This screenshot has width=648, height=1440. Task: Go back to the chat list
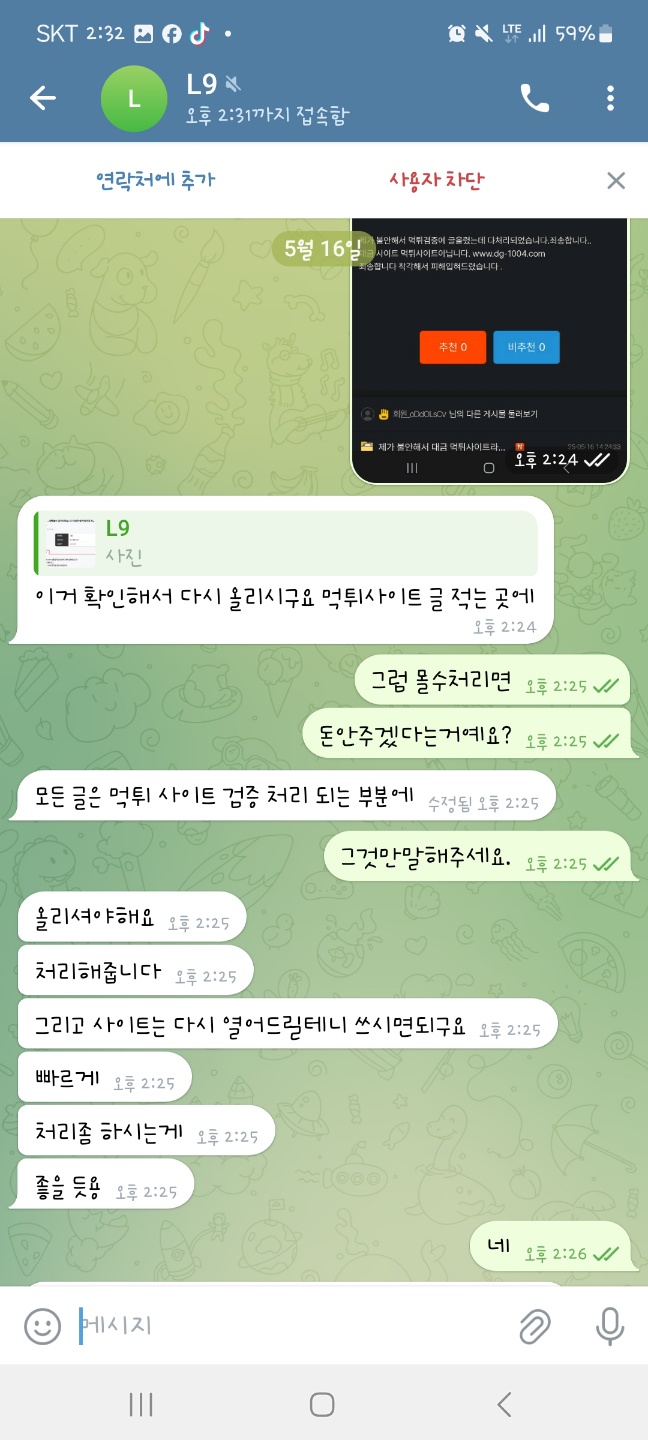click(43, 98)
